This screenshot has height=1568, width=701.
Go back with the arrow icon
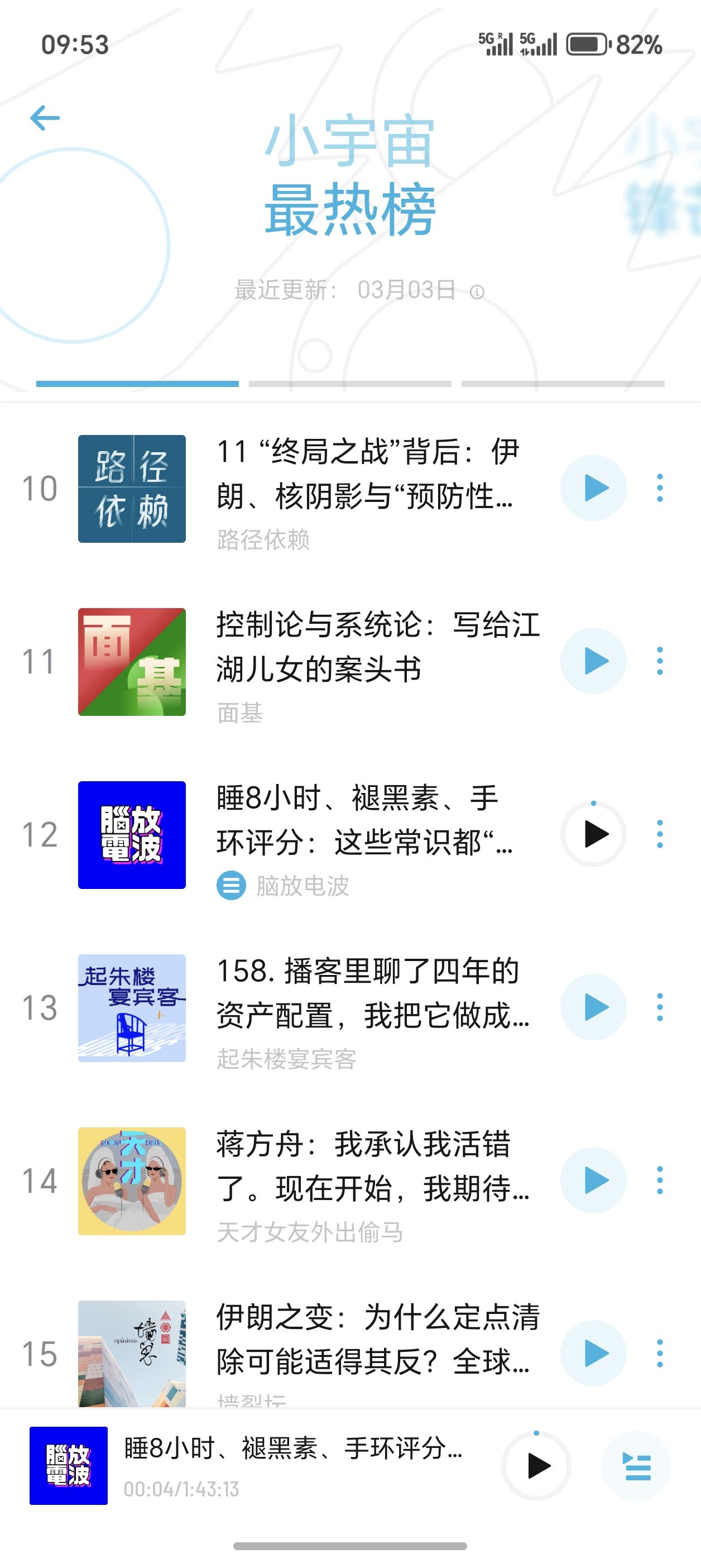pyautogui.click(x=46, y=118)
